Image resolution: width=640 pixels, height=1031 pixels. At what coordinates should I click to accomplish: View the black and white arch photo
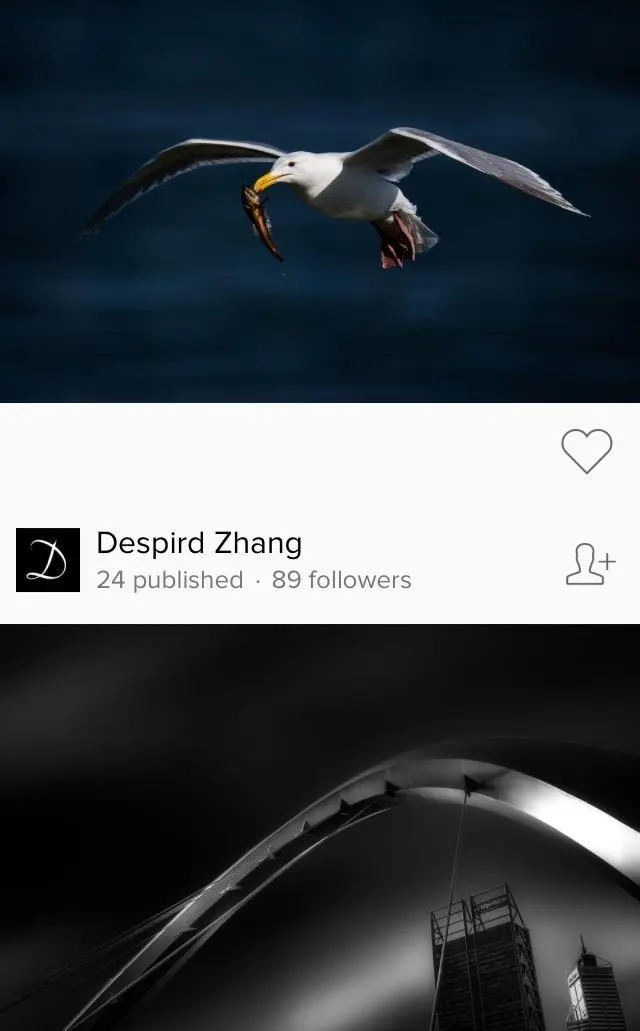click(x=320, y=828)
